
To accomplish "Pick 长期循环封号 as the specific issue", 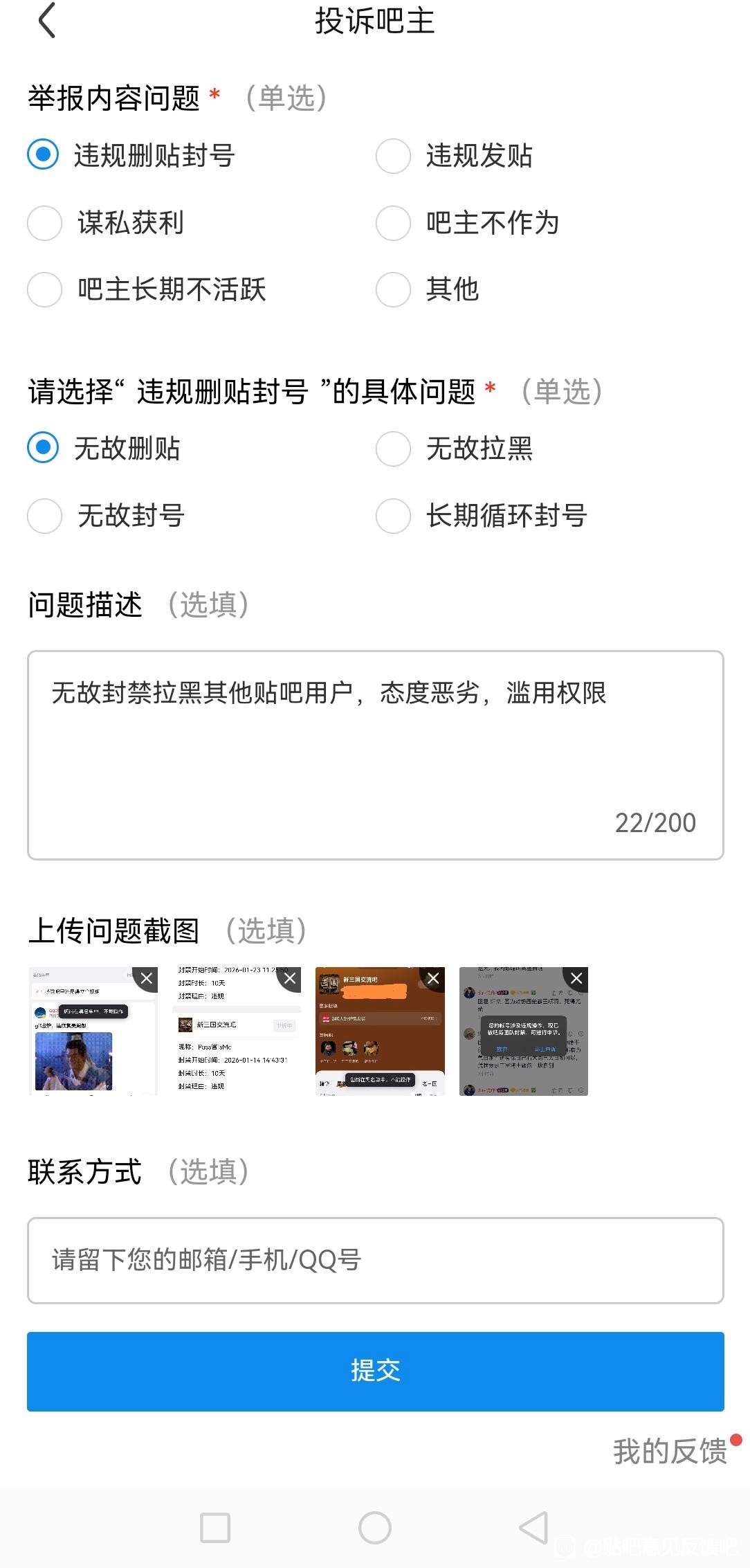I will coord(393,516).
